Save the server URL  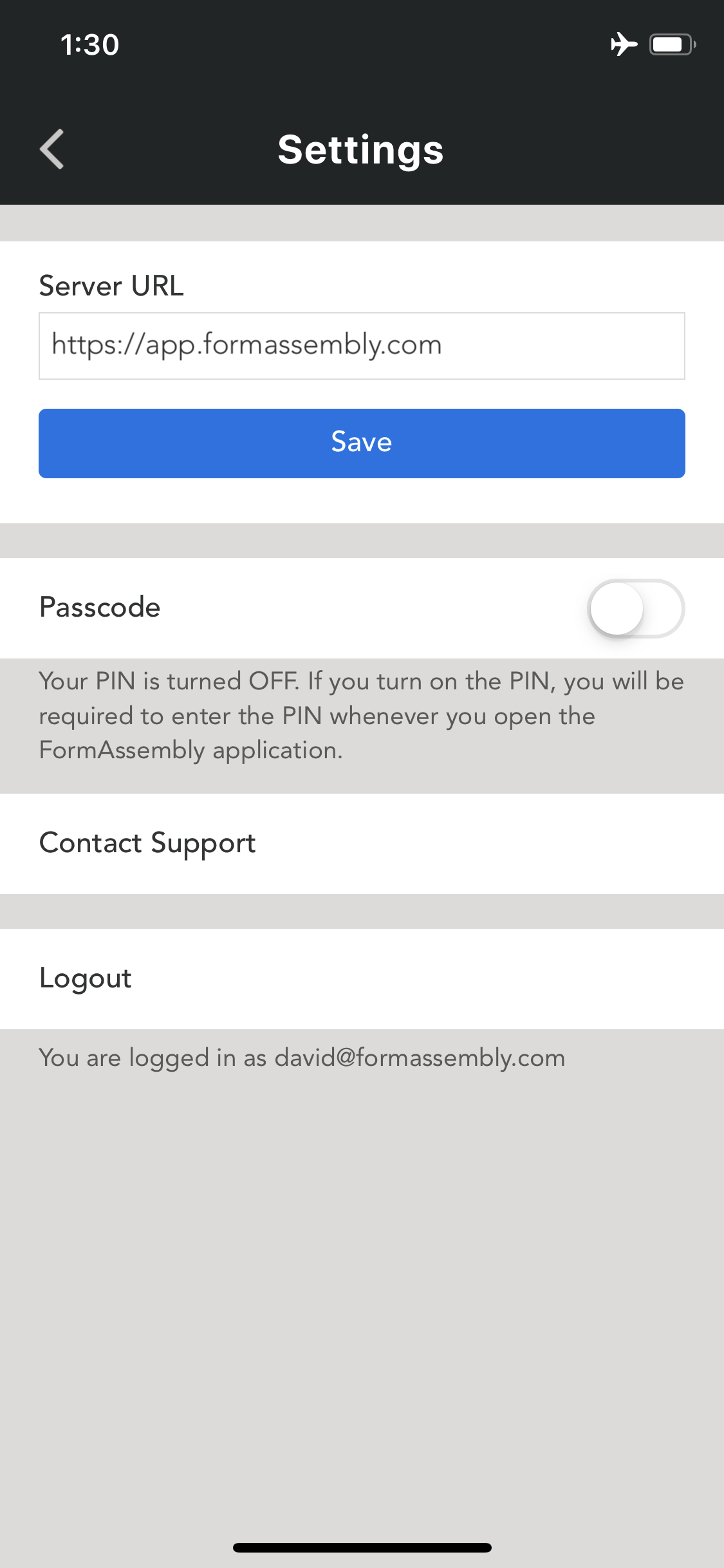coord(362,443)
